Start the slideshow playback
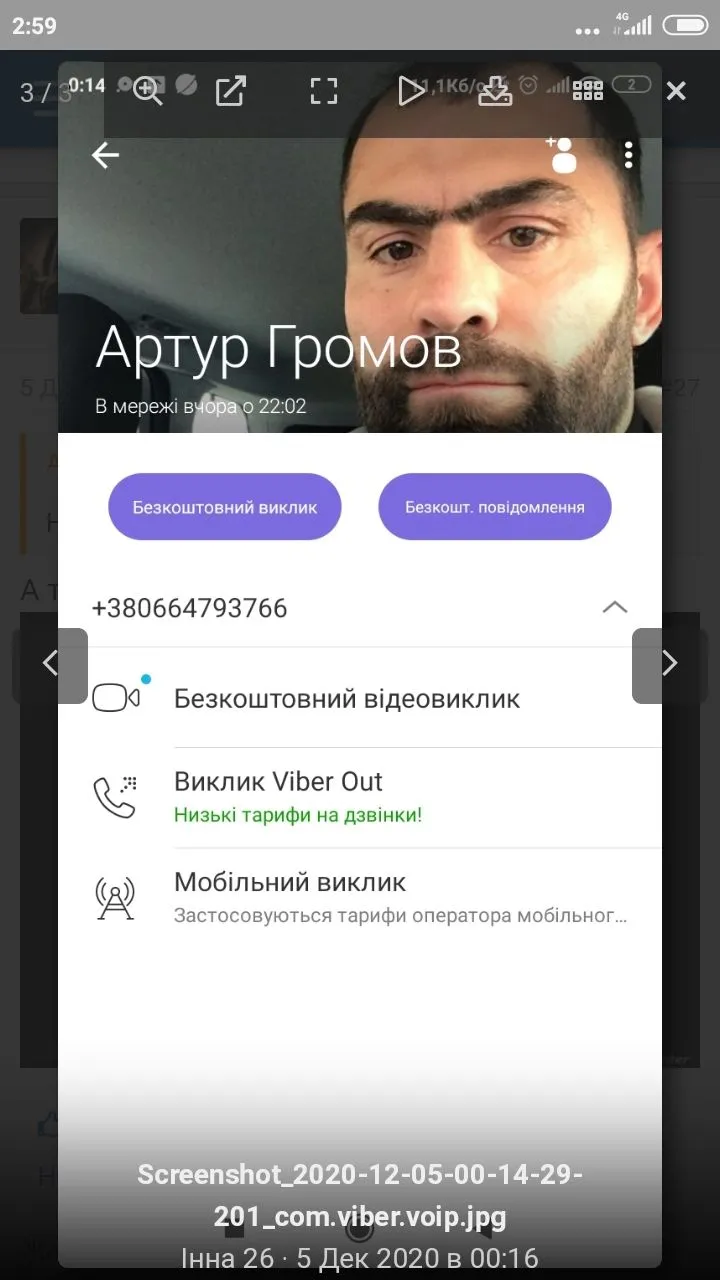The height and width of the screenshot is (1280, 720). (x=410, y=91)
